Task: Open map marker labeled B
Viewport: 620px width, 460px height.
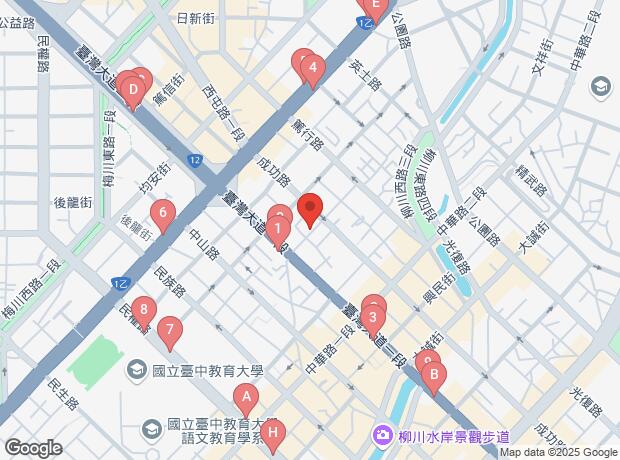Action: (433, 375)
